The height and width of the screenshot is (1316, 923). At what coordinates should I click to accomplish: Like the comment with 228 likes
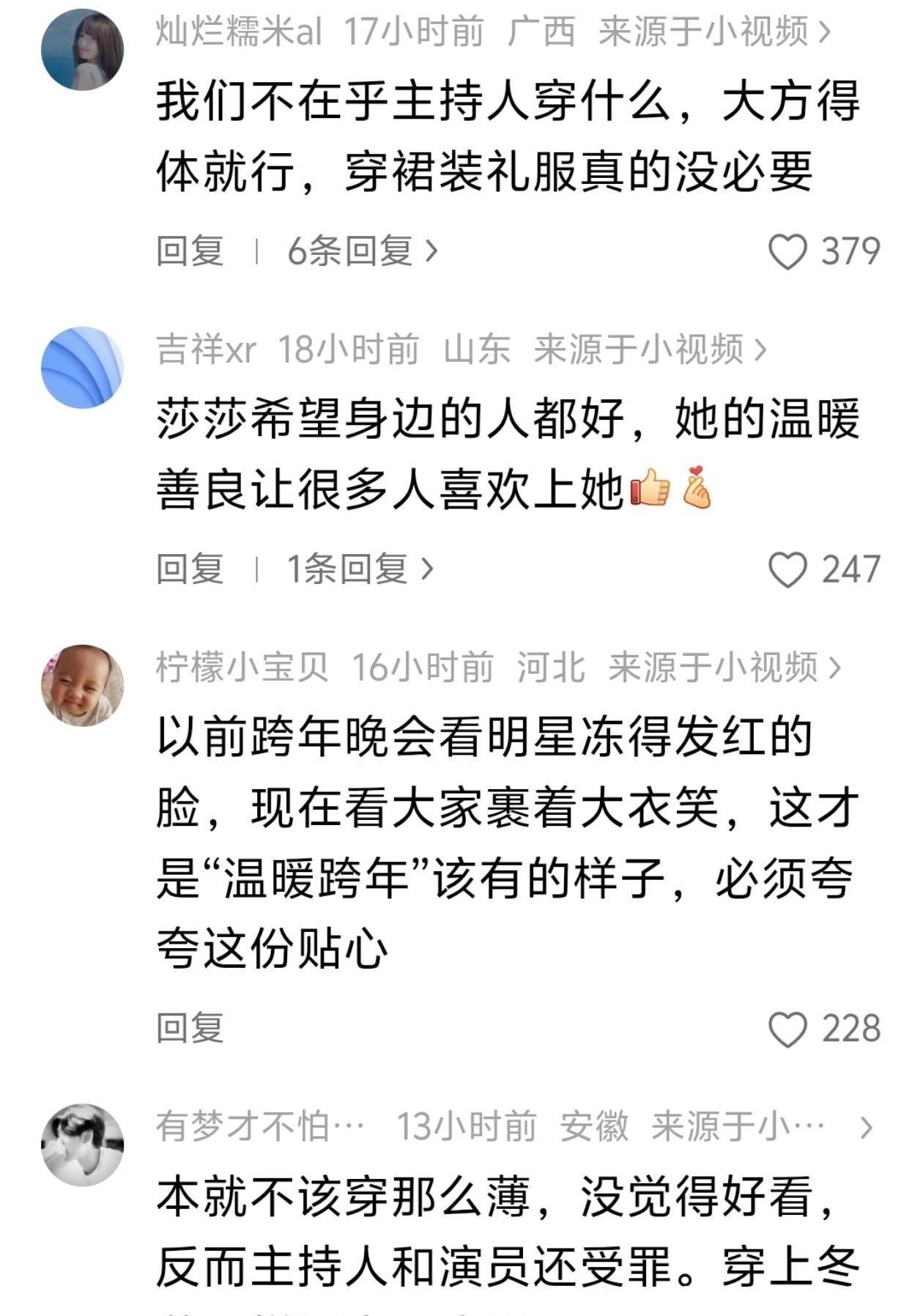coord(788,1029)
